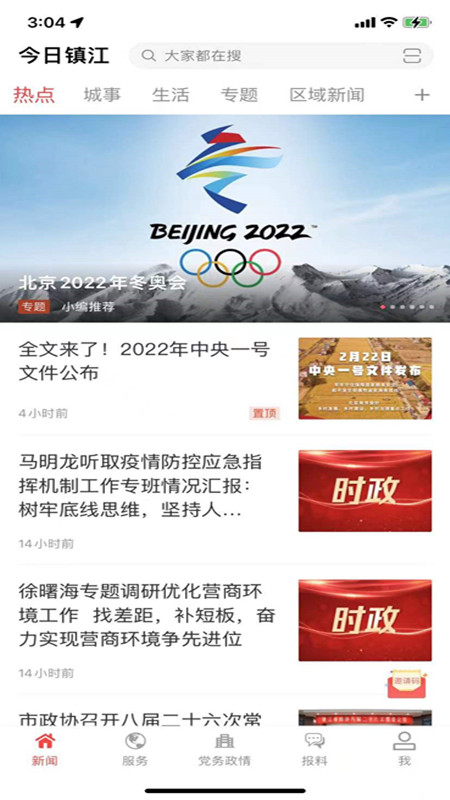The height and width of the screenshot is (800, 450).
Task: Tap the plus icon to add channels
Action: tap(422, 95)
